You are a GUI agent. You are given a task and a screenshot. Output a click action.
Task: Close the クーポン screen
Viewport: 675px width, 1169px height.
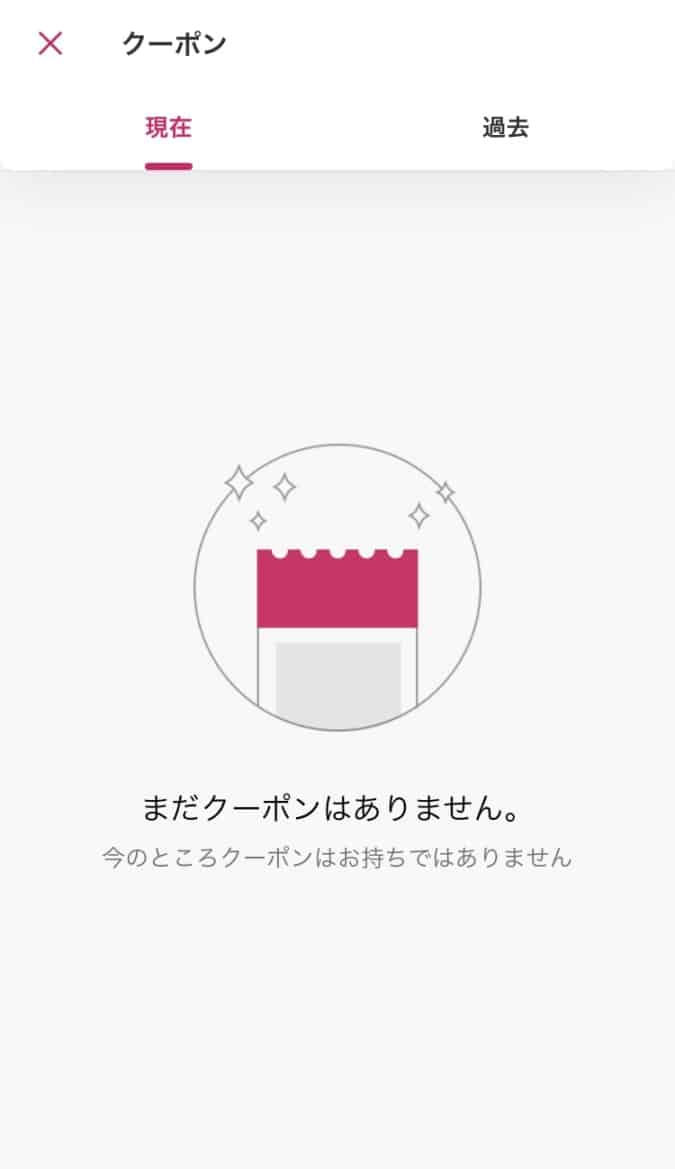point(50,43)
